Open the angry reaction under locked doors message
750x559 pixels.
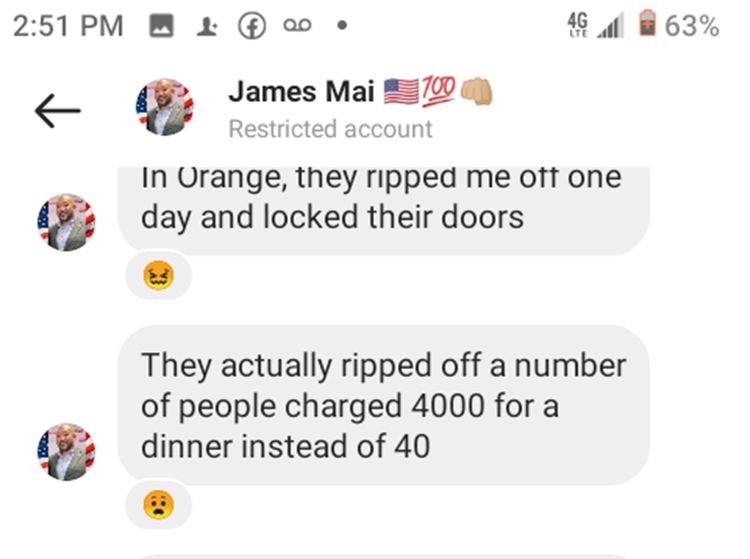159,277
